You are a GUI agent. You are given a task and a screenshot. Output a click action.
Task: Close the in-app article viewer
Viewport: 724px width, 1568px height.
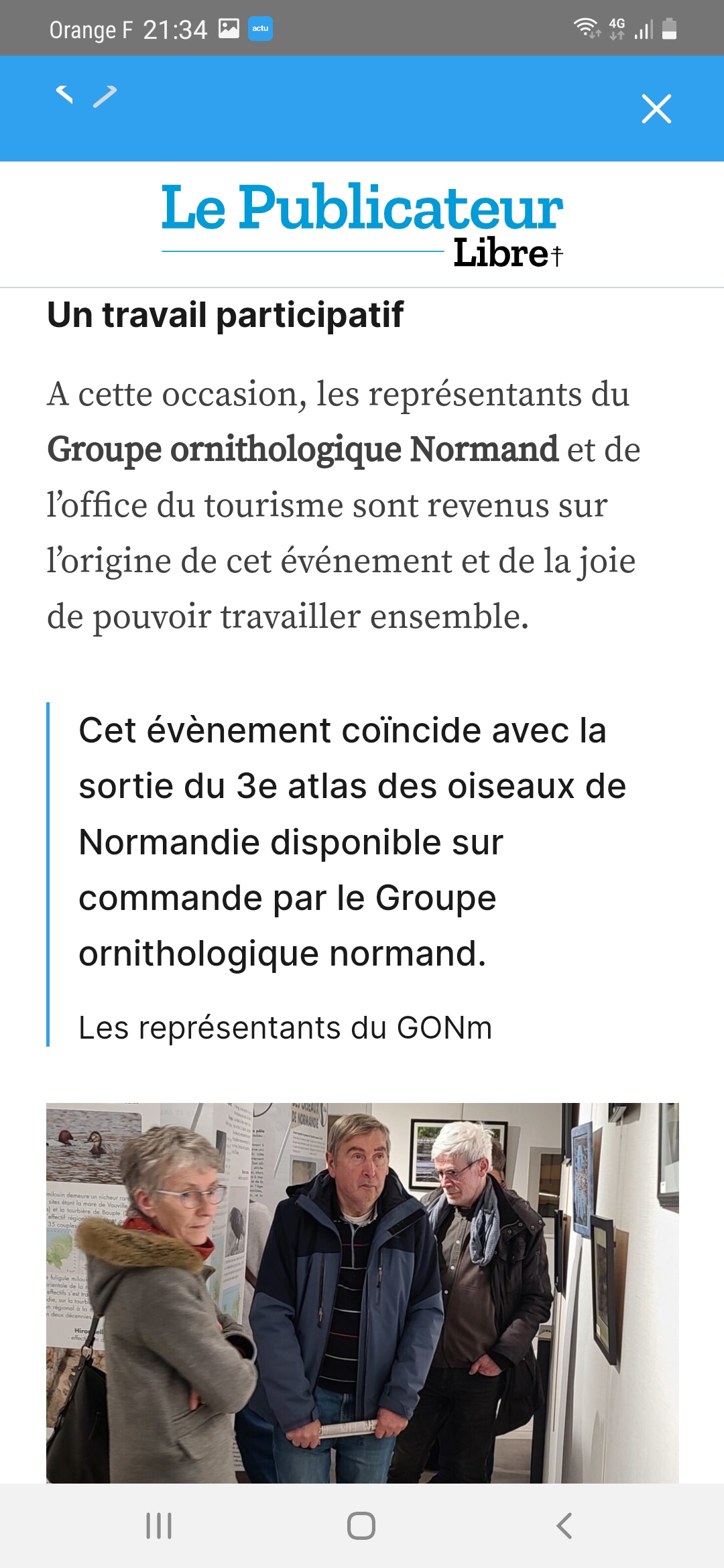(656, 109)
